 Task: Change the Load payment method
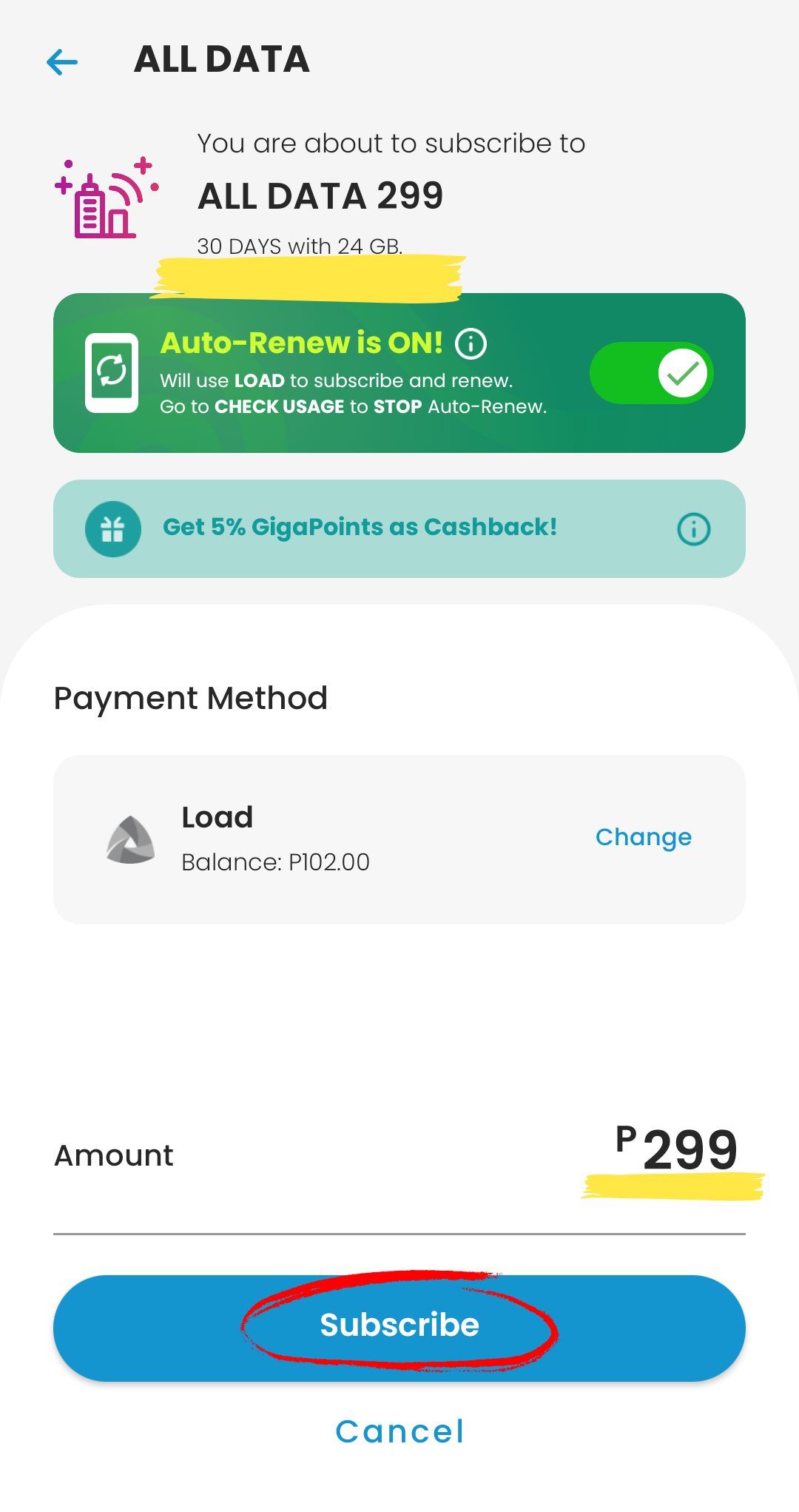(643, 837)
